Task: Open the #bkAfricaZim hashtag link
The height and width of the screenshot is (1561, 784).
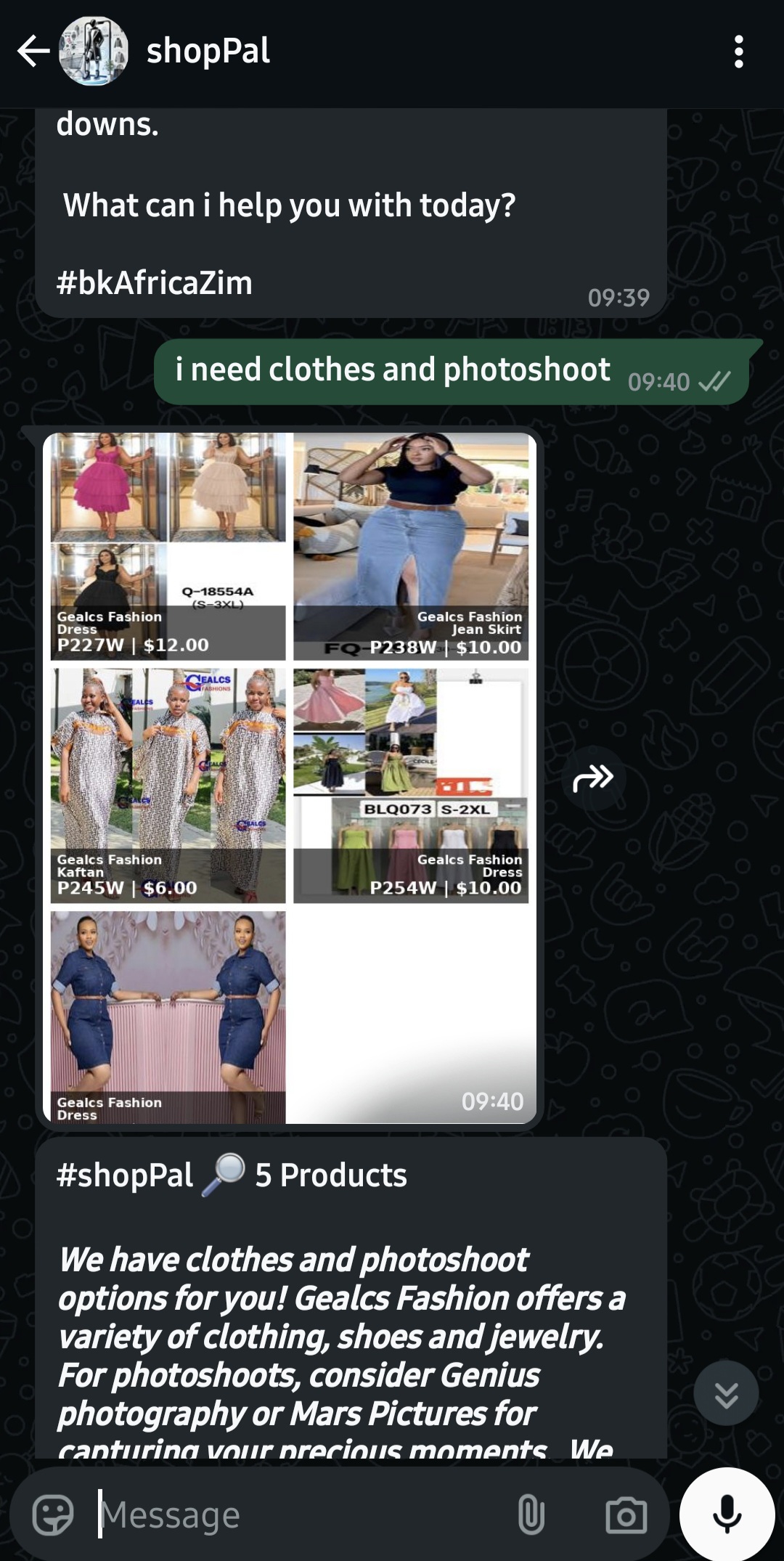Action: pos(154,283)
